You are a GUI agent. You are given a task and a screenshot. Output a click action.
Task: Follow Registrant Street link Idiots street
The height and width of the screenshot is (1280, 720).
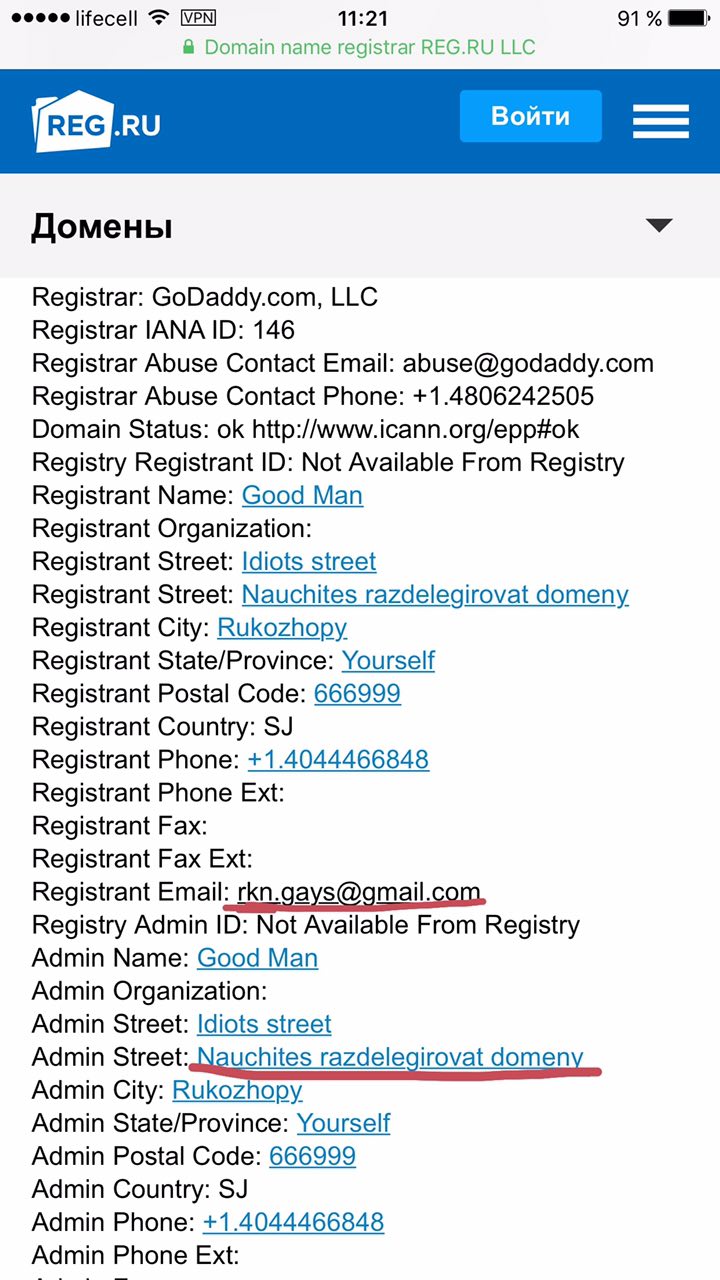(309, 561)
